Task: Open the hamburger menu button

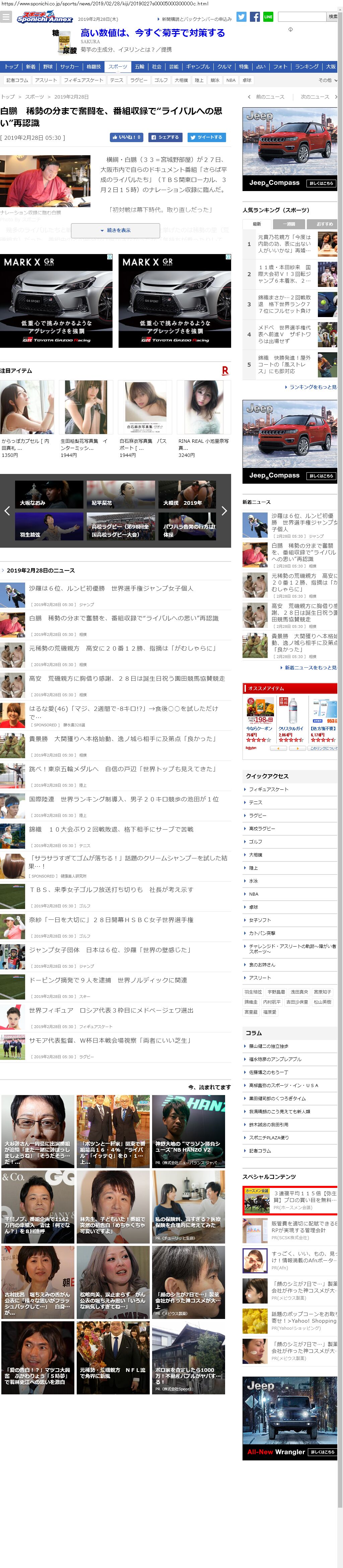Action: (x=6, y=17)
